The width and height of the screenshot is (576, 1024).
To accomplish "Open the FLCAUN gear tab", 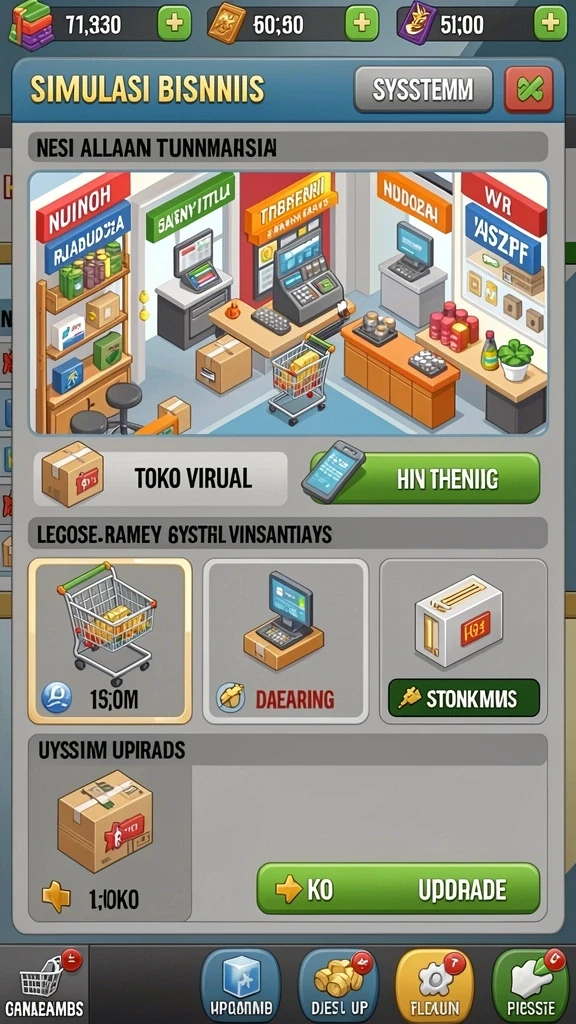I will click(x=436, y=985).
